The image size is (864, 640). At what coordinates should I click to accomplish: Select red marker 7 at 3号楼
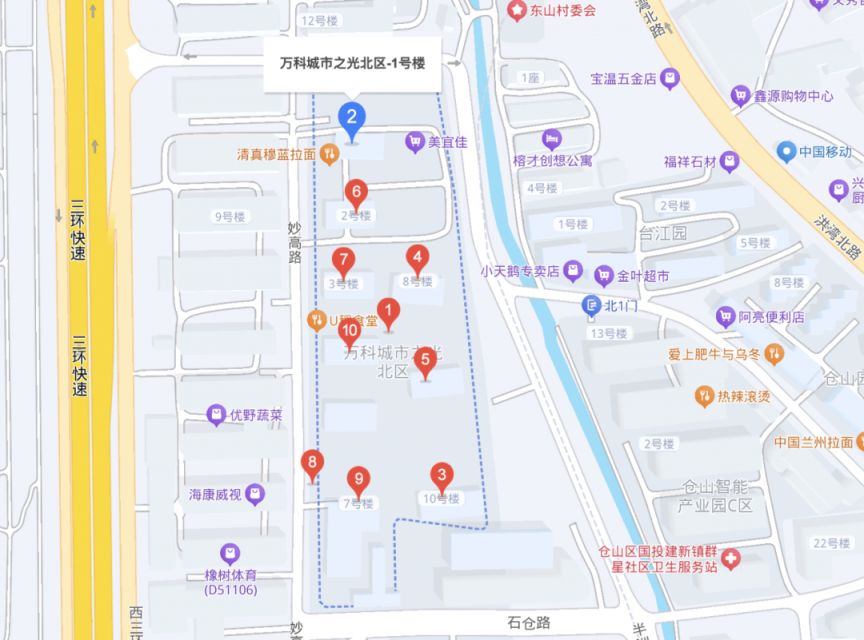[x=343, y=262]
